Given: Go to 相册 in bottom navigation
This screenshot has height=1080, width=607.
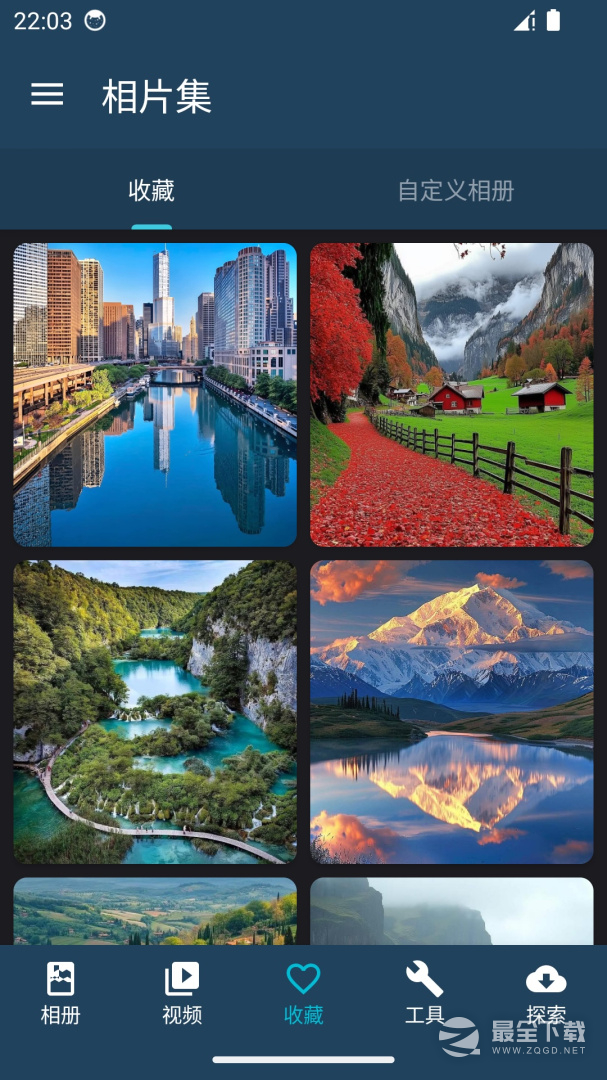Looking at the screenshot, I should pyautogui.click(x=60, y=993).
